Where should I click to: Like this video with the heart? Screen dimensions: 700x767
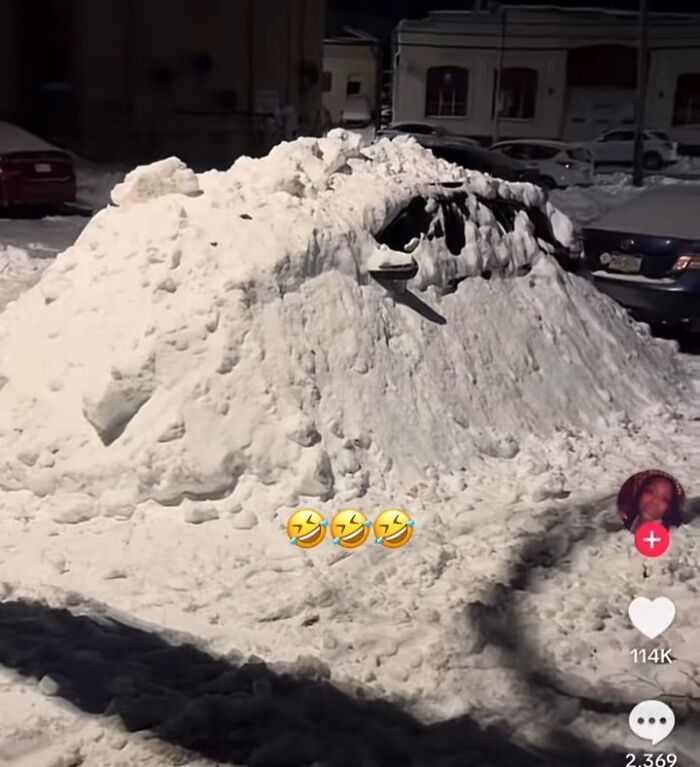coord(652,617)
